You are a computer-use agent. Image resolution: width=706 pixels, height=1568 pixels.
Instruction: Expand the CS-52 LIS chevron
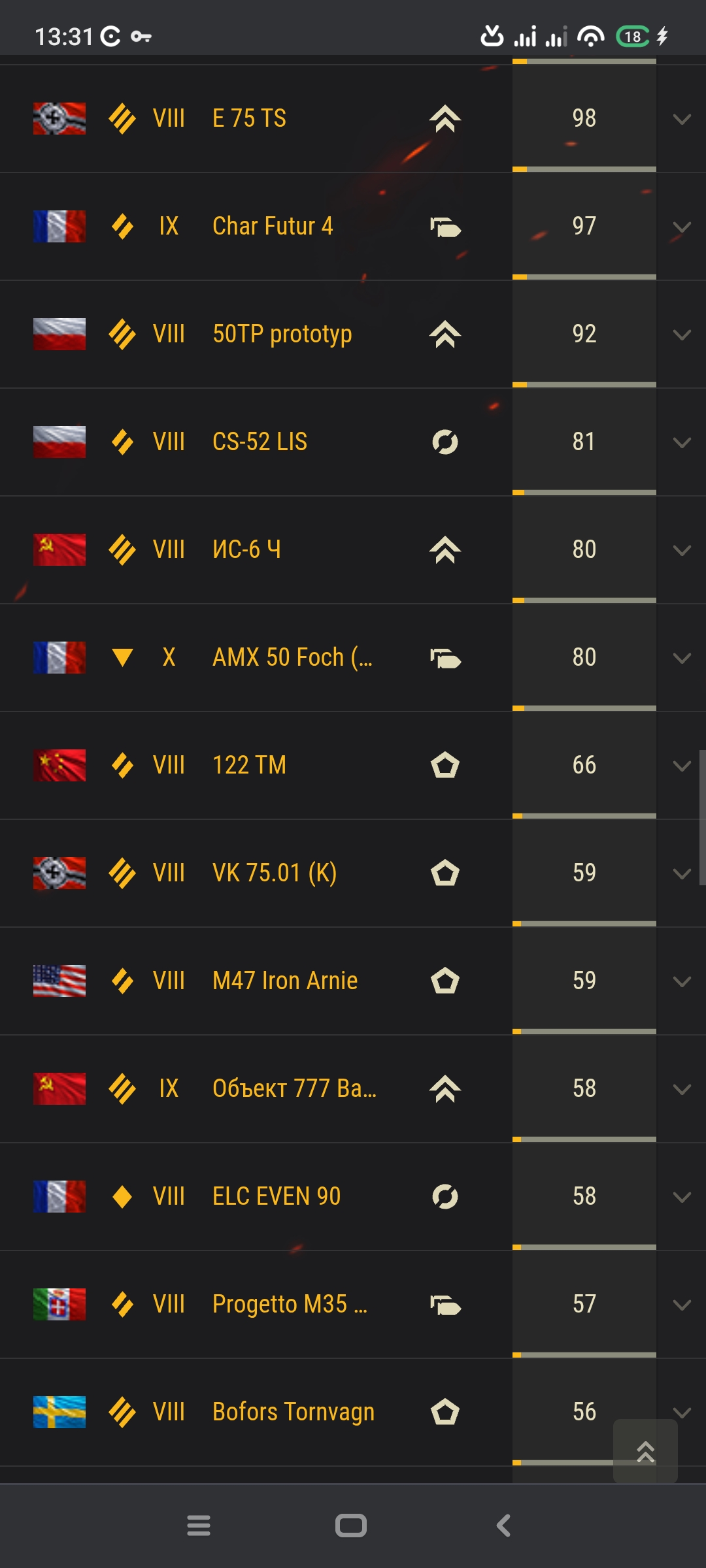(x=681, y=442)
